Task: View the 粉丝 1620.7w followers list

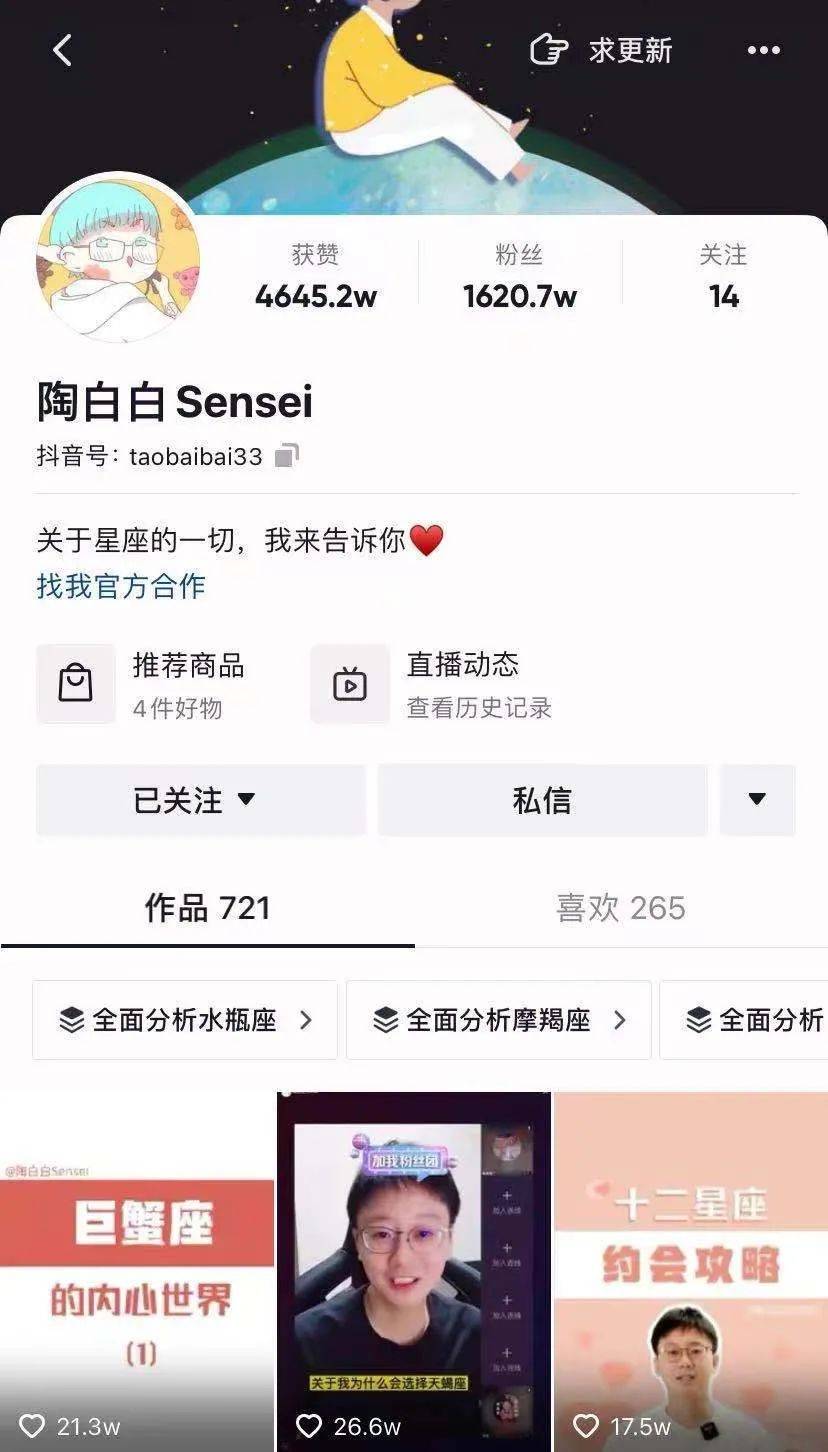Action: (x=520, y=277)
